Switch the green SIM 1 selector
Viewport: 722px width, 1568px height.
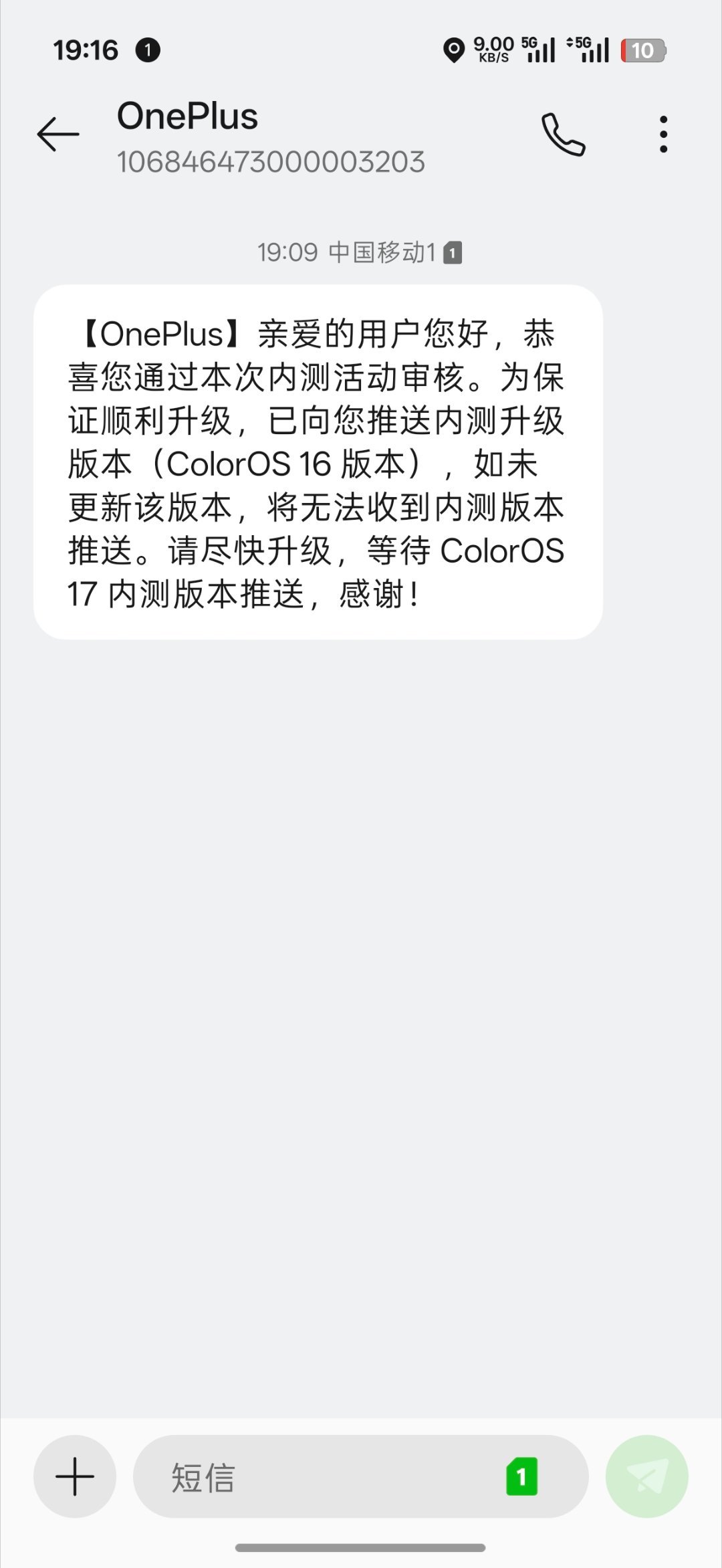(x=521, y=1476)
